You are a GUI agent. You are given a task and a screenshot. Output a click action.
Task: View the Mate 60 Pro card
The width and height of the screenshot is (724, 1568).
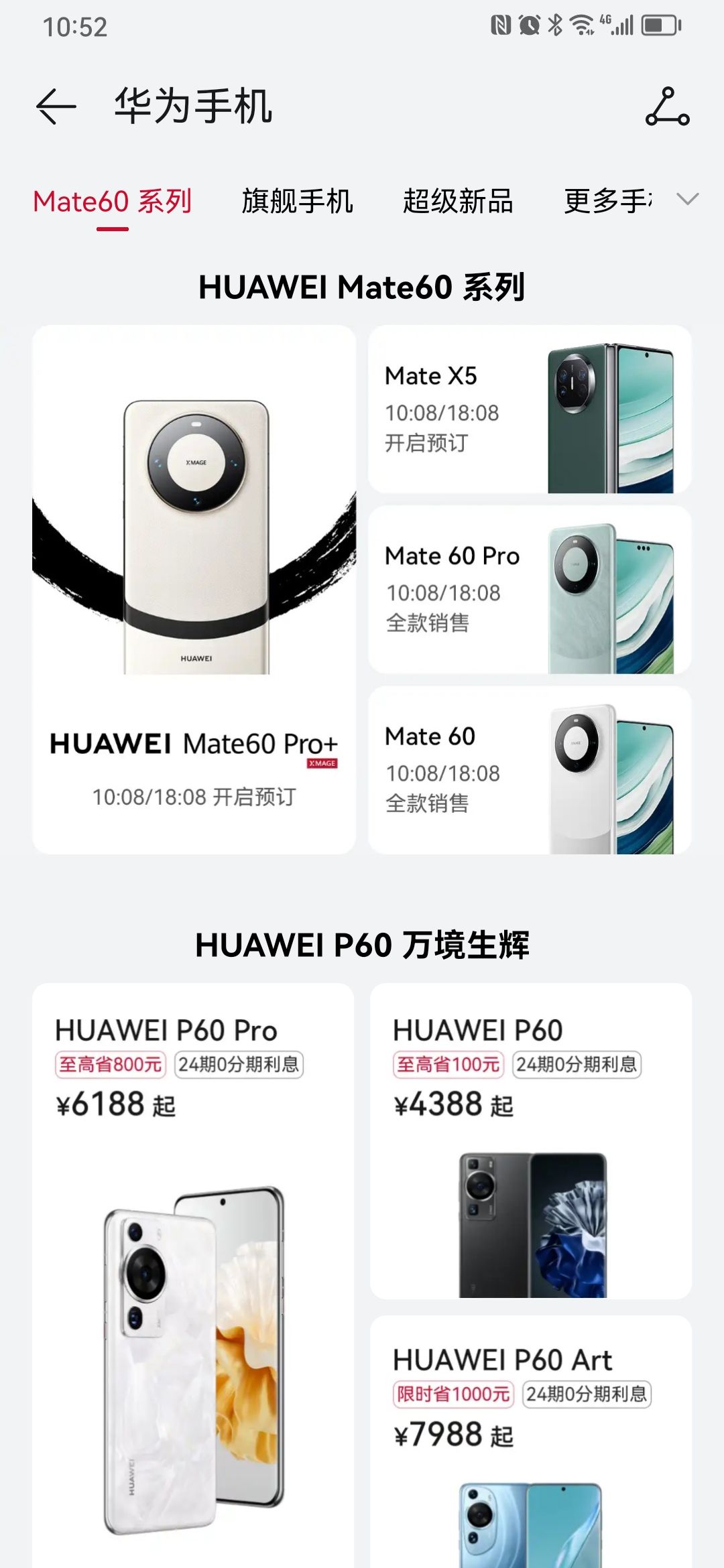coord(530,590)
